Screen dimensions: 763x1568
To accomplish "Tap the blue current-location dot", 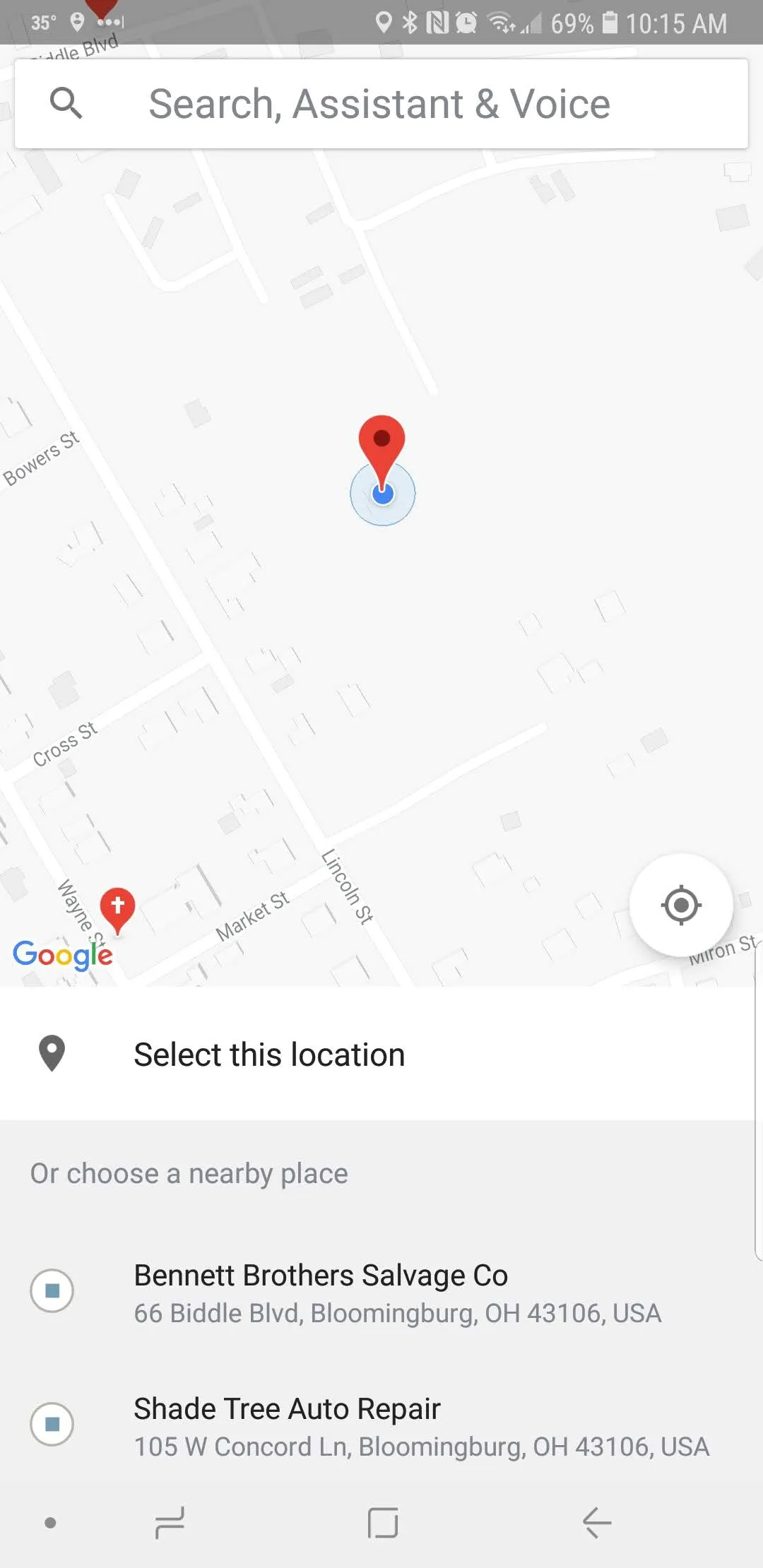I will pos(382,494).
